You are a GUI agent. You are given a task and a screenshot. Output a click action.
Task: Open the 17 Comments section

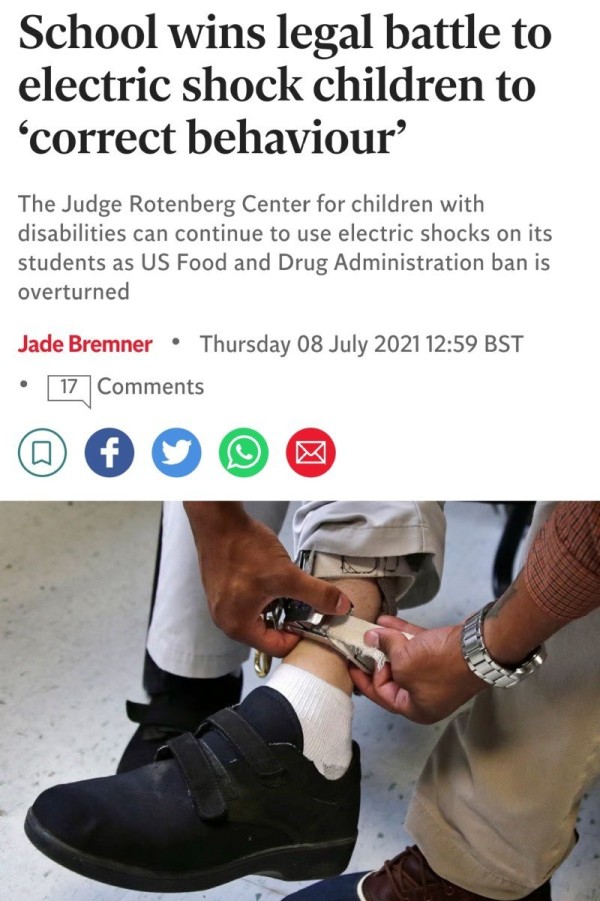click(x=125, y=387)
